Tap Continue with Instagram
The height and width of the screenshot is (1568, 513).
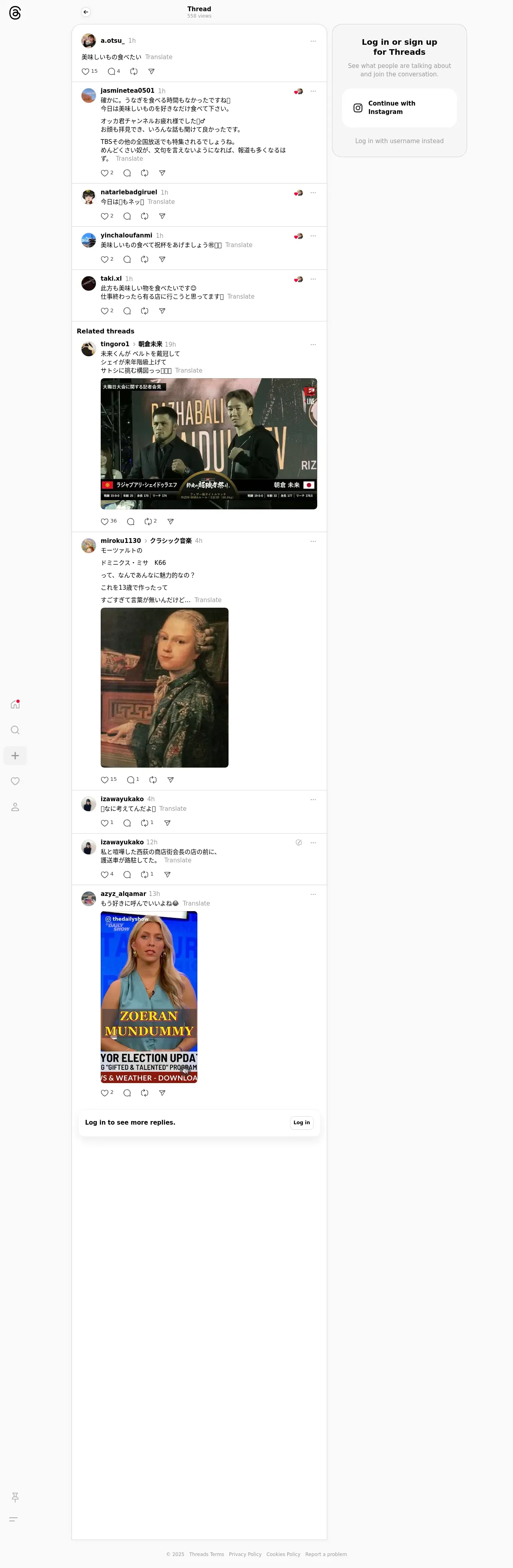399,108
